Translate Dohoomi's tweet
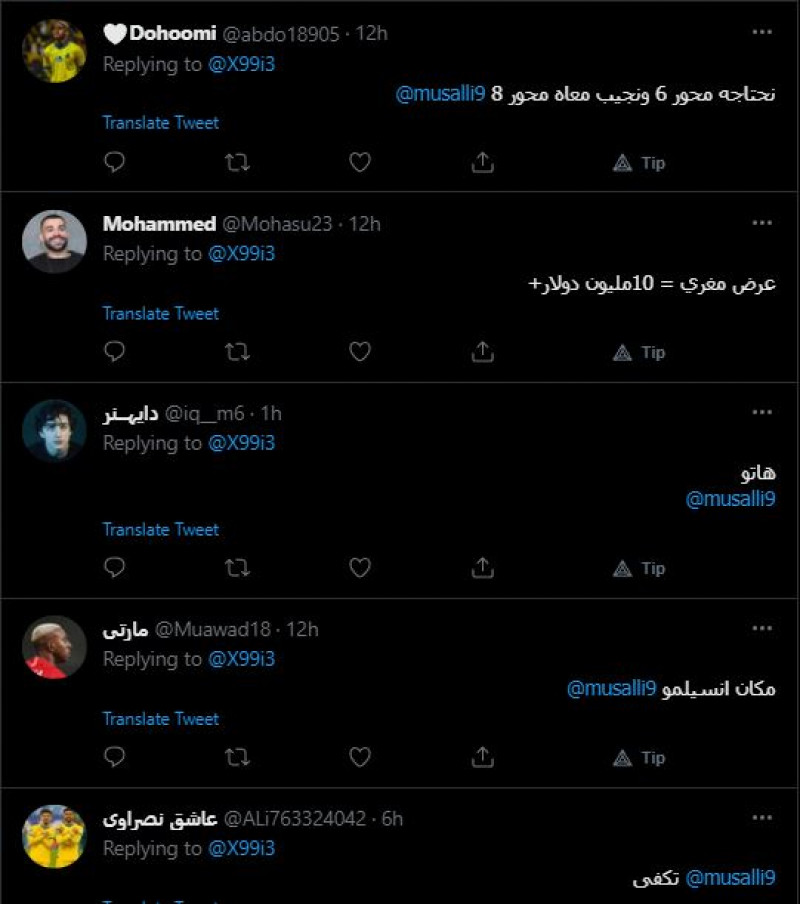The width and height of the screenshot is (800, 904). (160, 123)
